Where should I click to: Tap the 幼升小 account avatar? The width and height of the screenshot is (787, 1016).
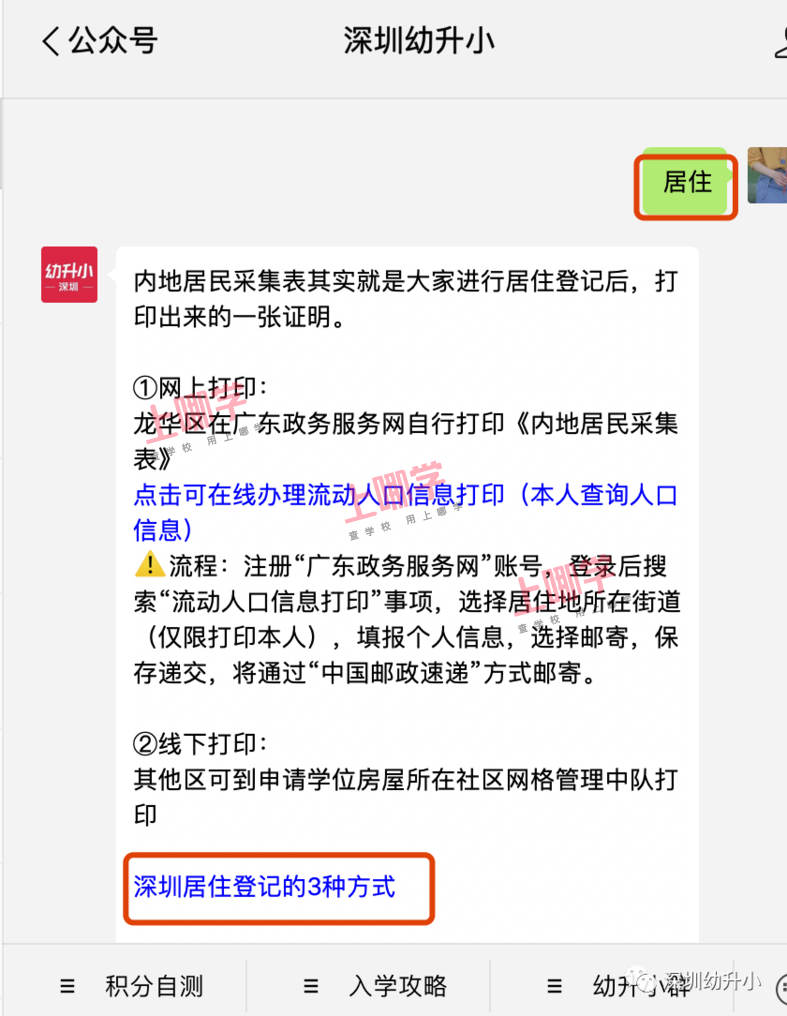[x=69, y=275]
